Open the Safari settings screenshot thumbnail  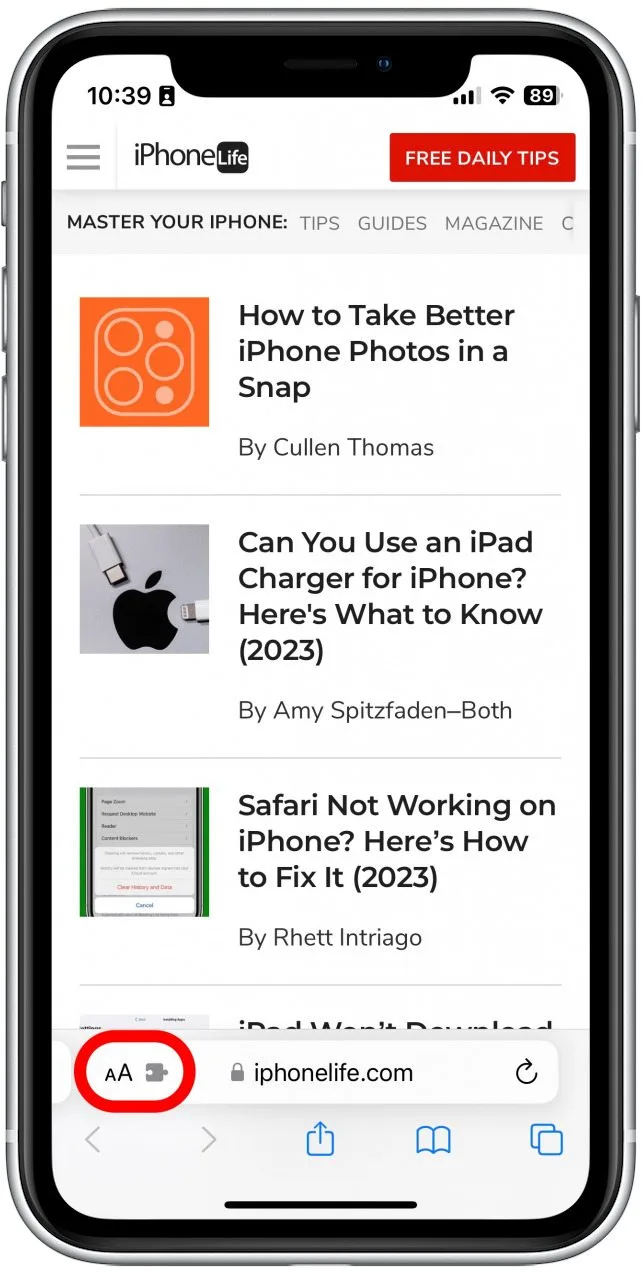pos(144,852)
